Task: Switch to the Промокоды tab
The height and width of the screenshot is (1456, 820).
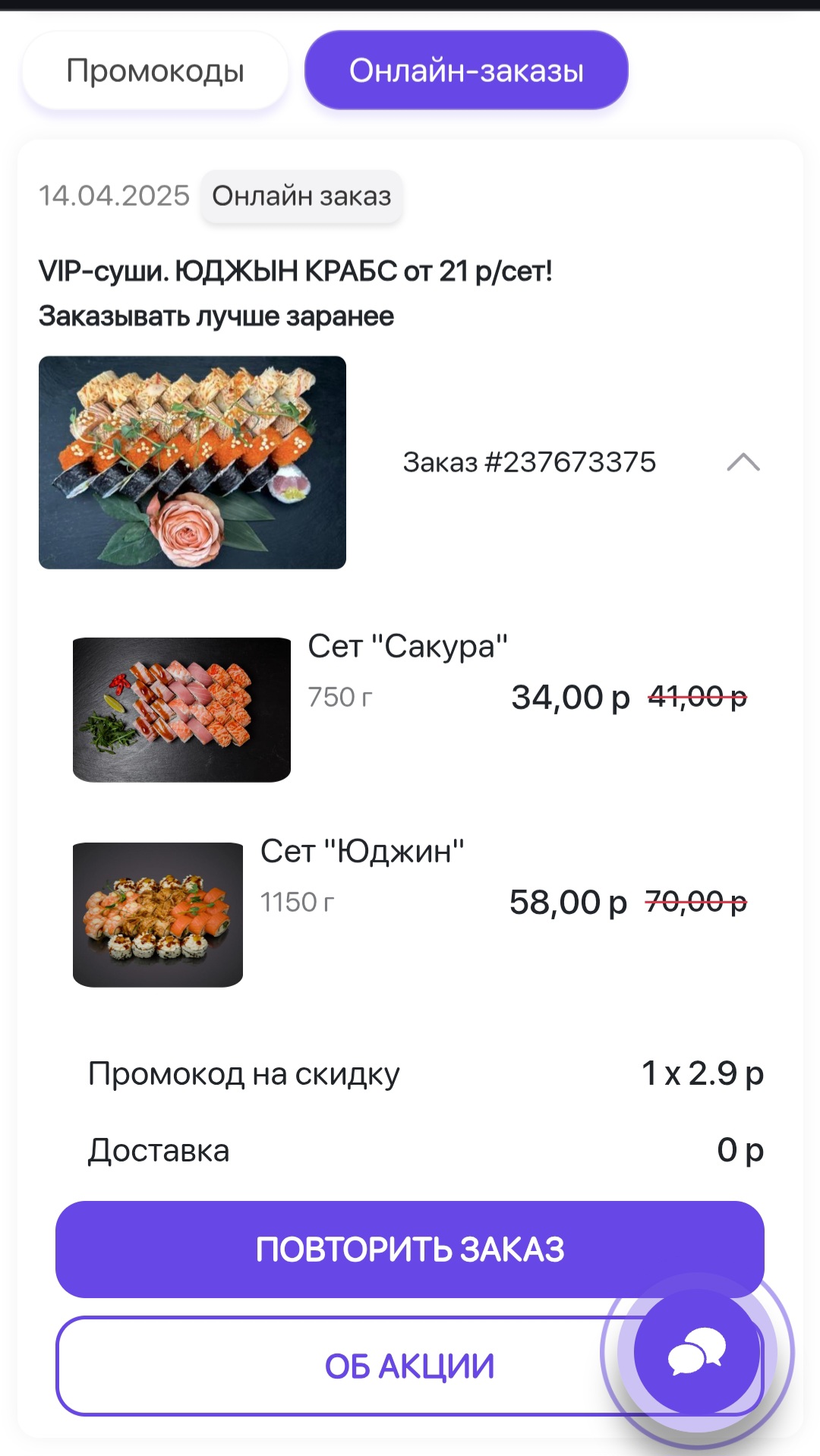Action: (155, 71)
